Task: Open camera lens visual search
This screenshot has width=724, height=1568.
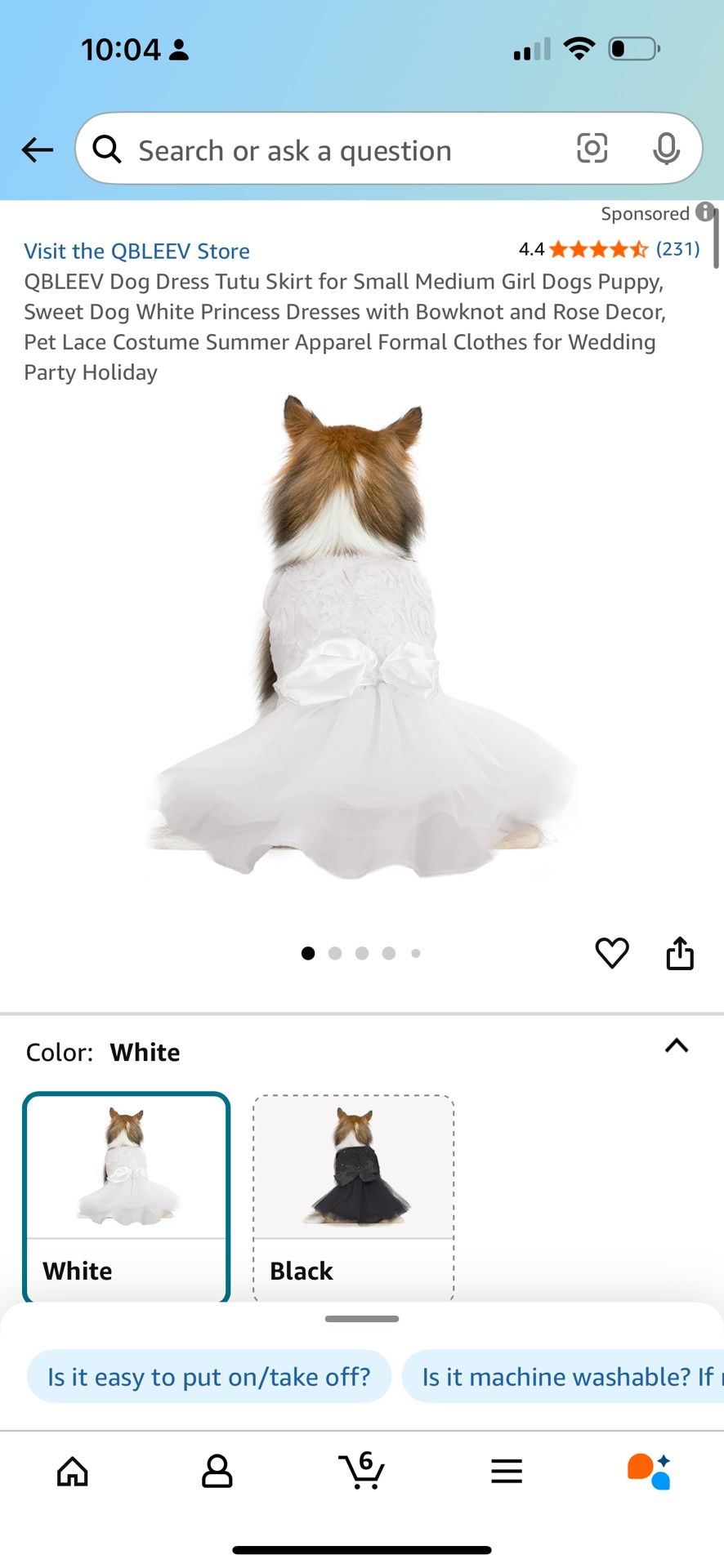Action: coord(592,149)
